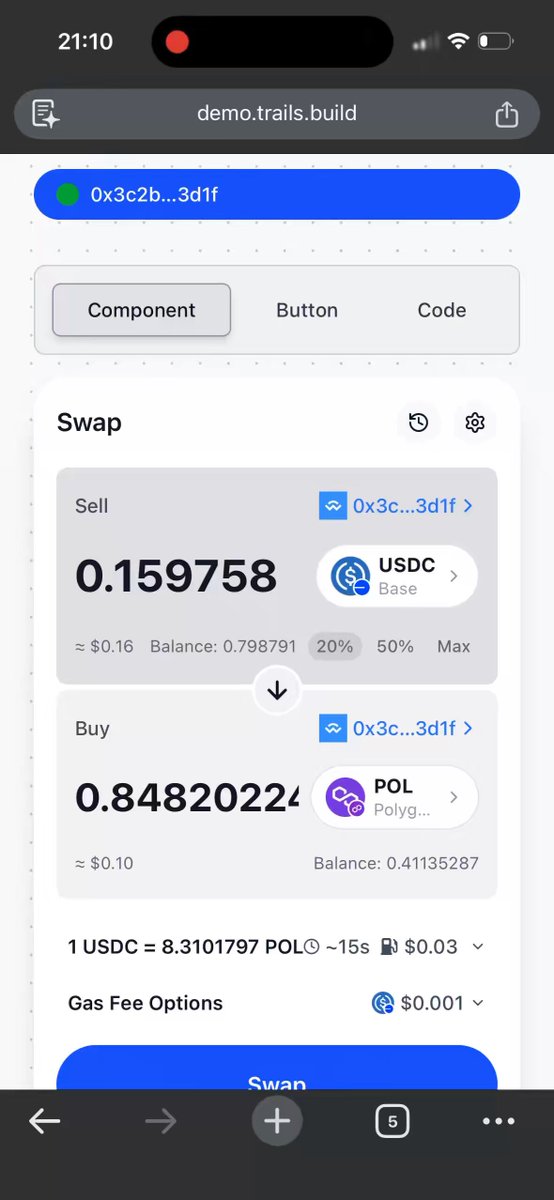Open the connected wallet 0x3c2b...3d1f pill
This screenshot has height=1200, width=554.
click(x=277, y=194)
